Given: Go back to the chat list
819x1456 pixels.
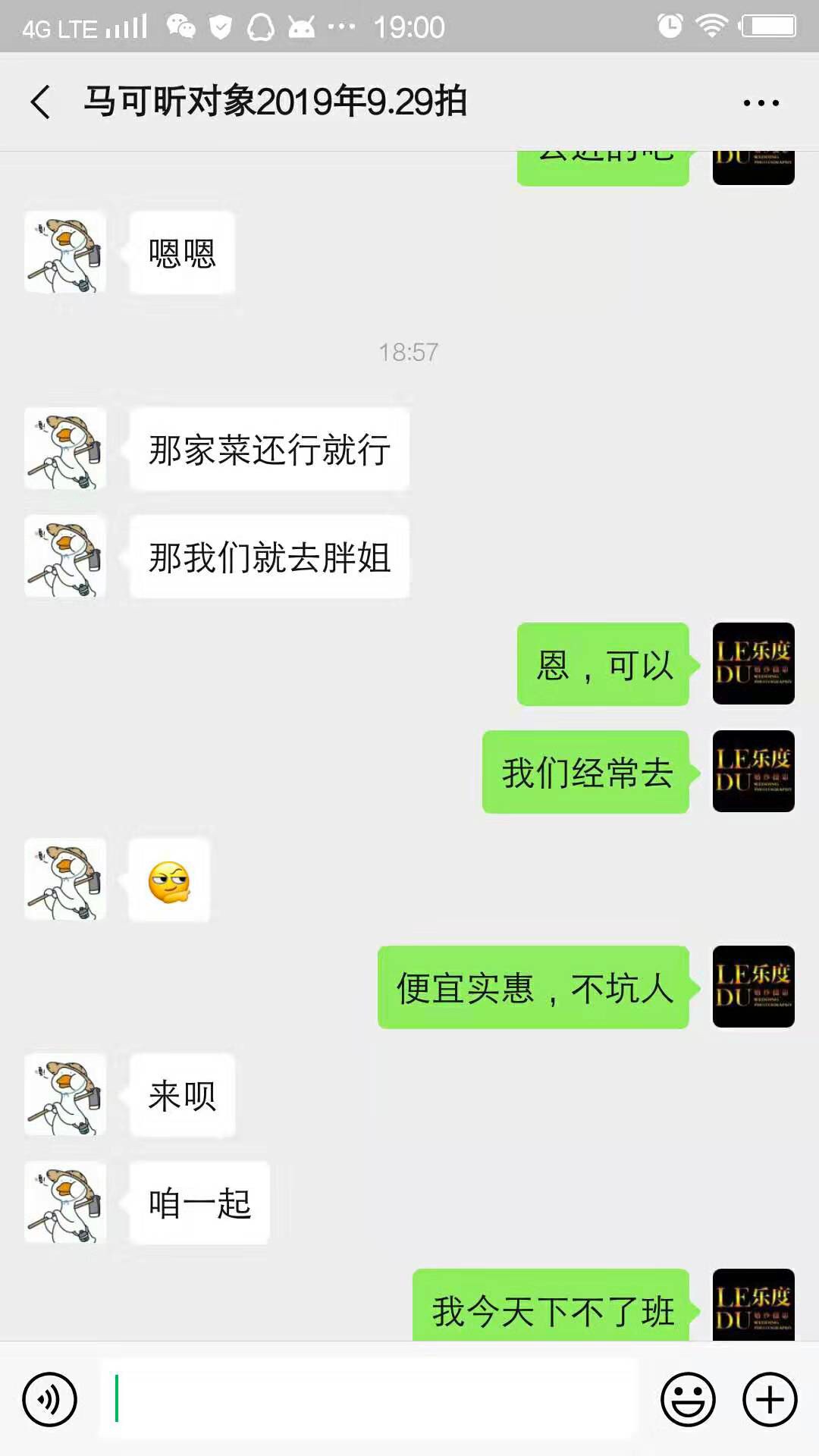Looking at the screenshot, I should click(41, 102).
